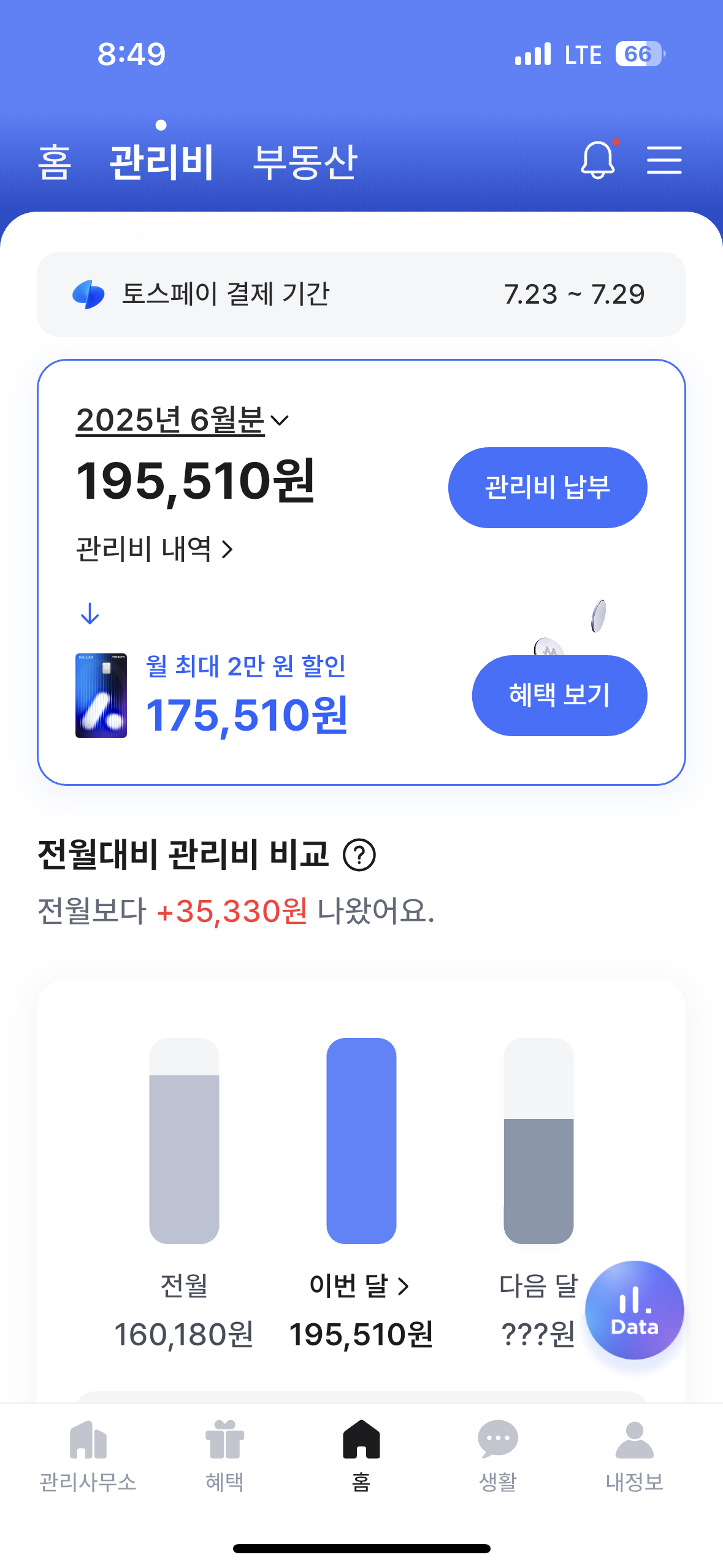Open the 토스페이 결제 기간 banner
This screenshot has width=723, height=1568.
[x=361, y=294]
